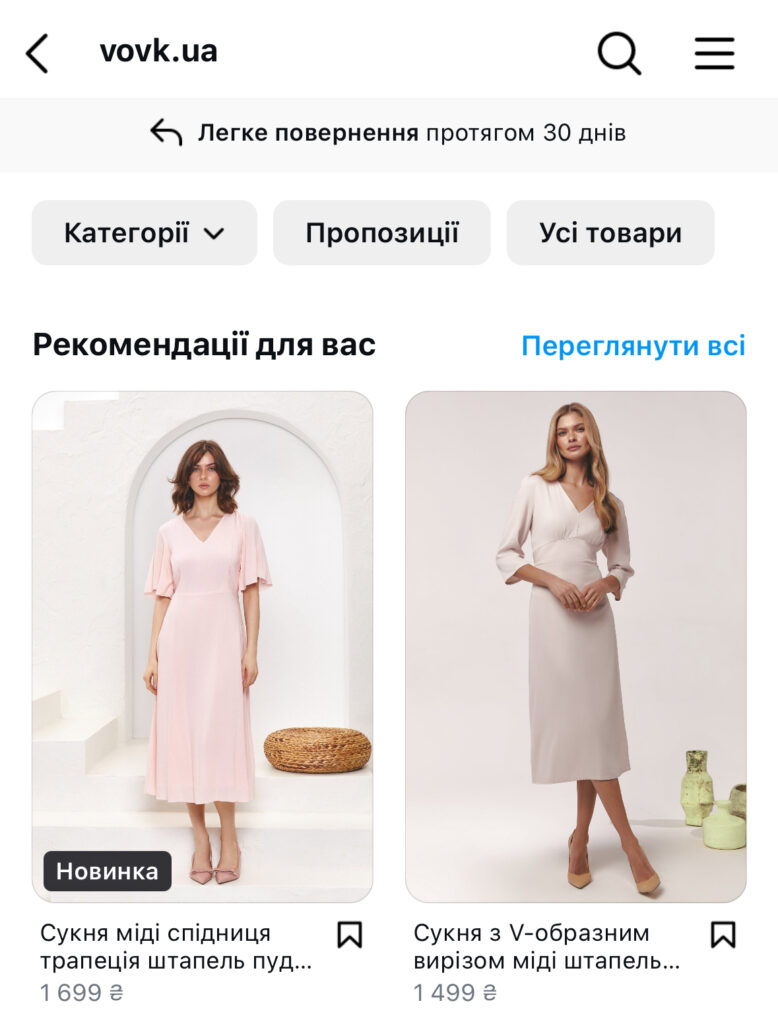Open Переглянути всі recommendations
778x1024 pixels.
click(631, 345)
